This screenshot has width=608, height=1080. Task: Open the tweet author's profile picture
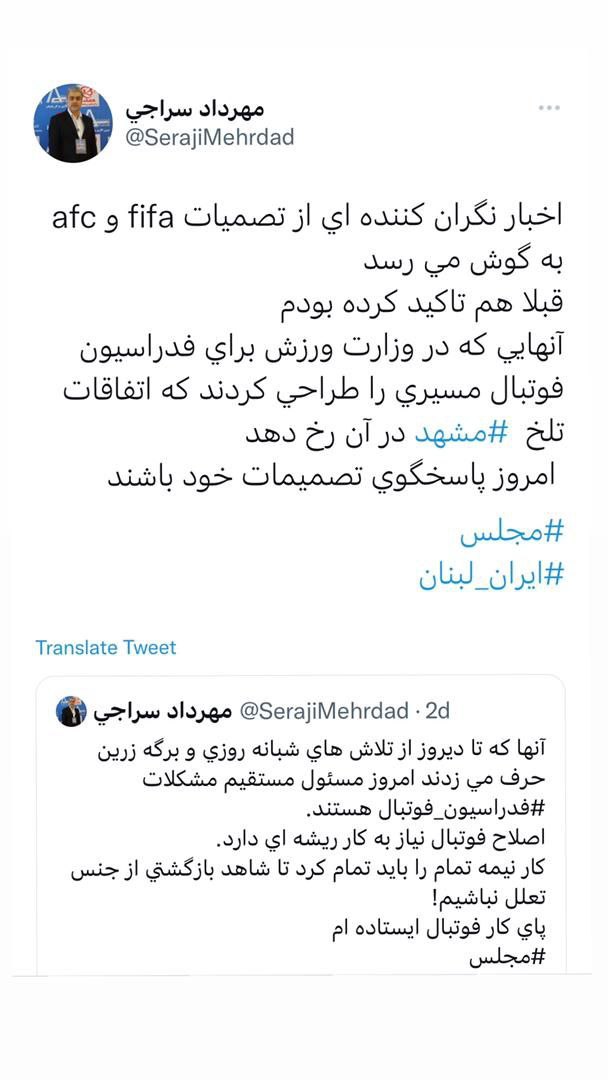click(72, 124)
